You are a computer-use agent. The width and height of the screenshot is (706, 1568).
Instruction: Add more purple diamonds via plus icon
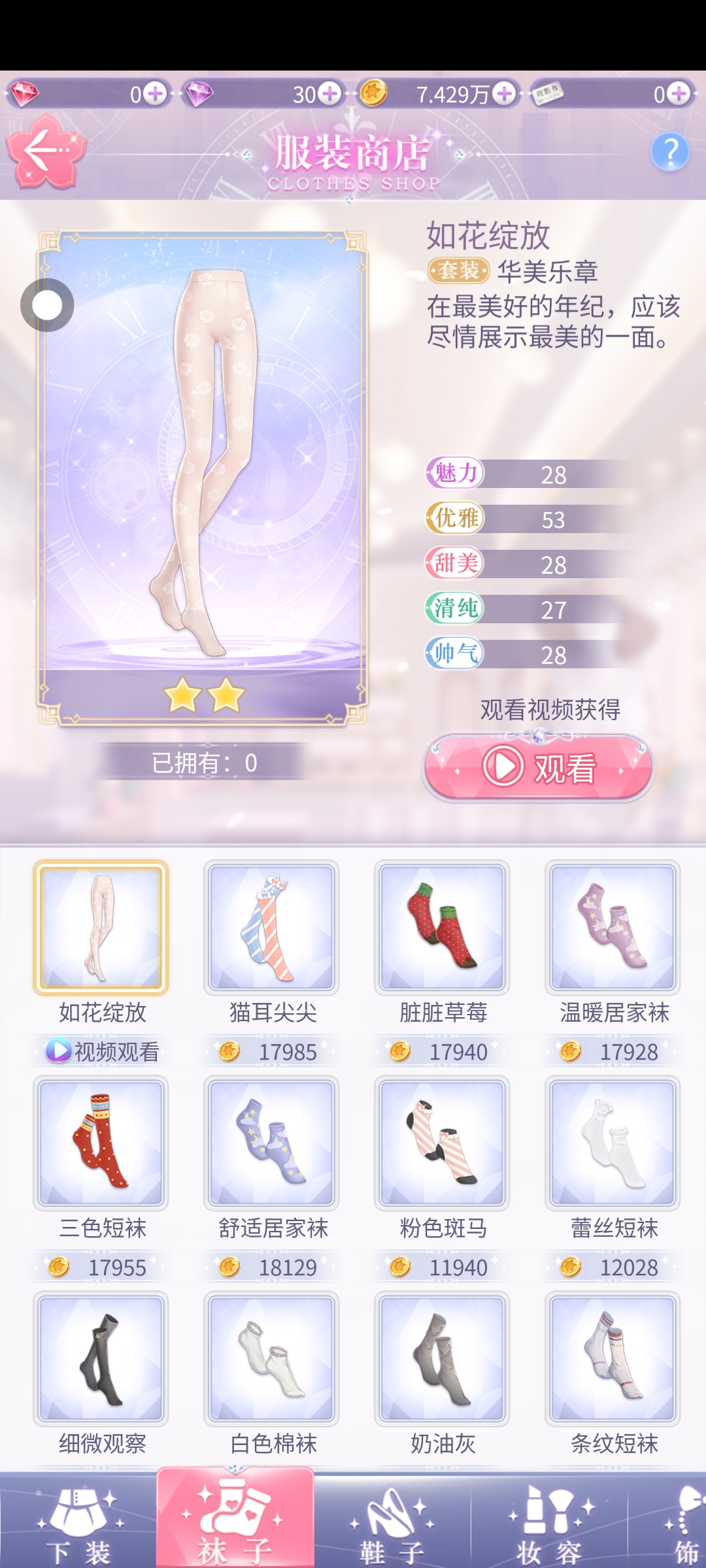tap(331, 94)
